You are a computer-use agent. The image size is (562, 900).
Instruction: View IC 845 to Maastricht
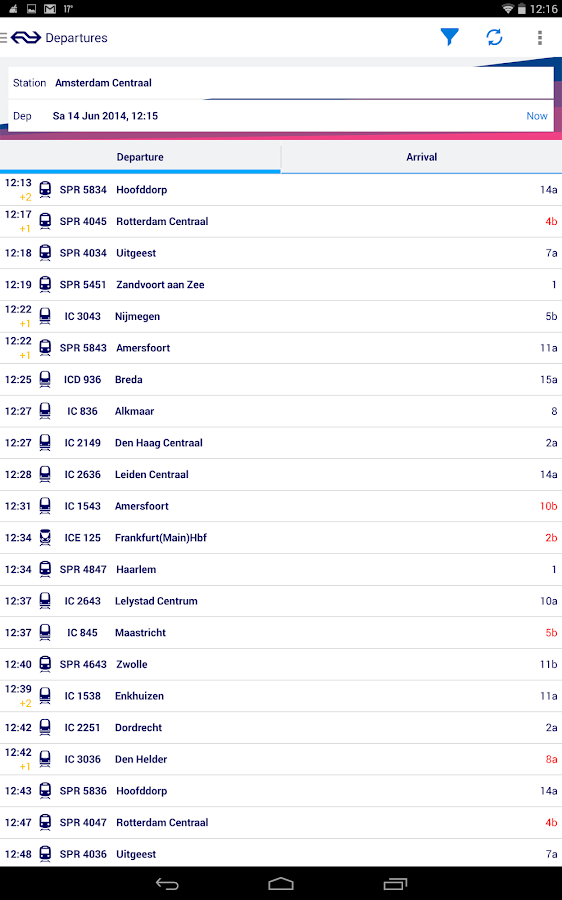click(281, 633)
